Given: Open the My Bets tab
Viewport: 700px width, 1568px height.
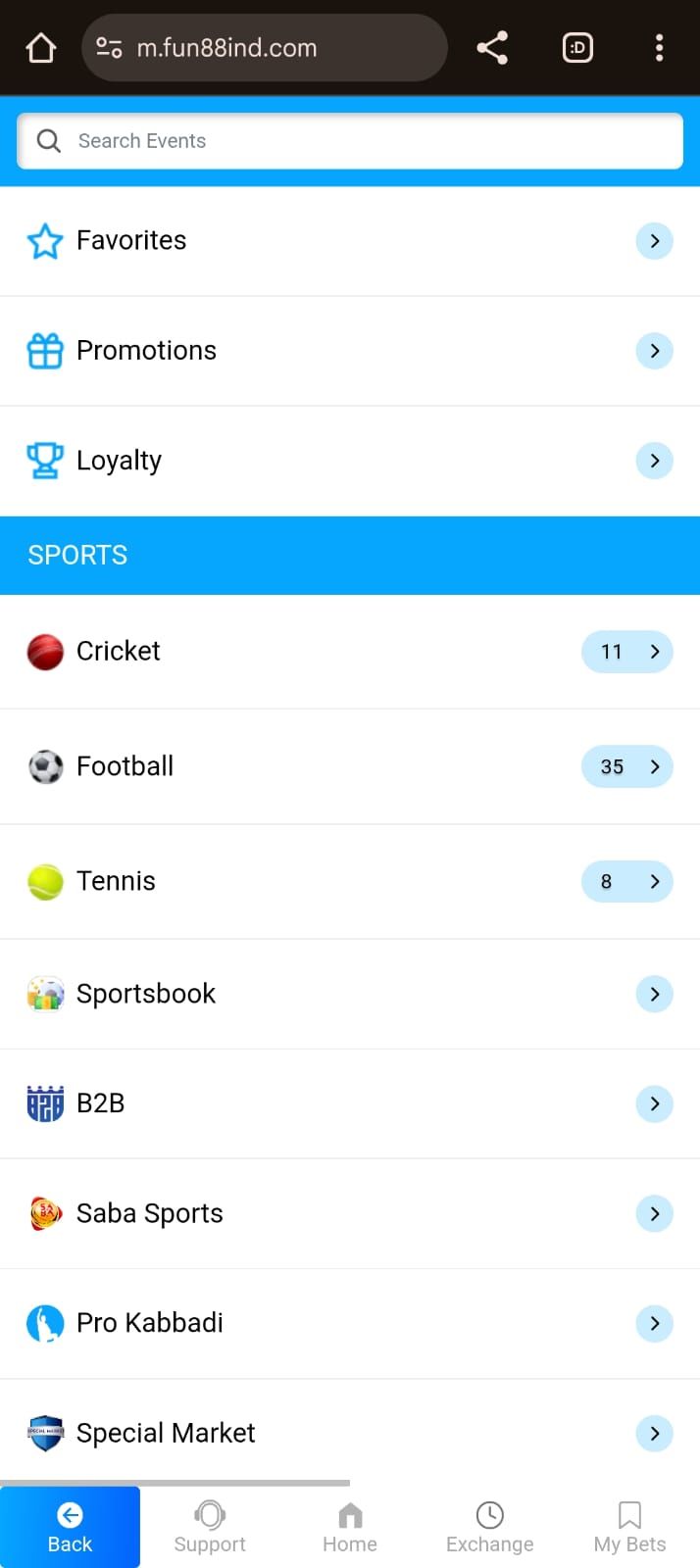Looking at the screenshot, I should pos(629,1527).
